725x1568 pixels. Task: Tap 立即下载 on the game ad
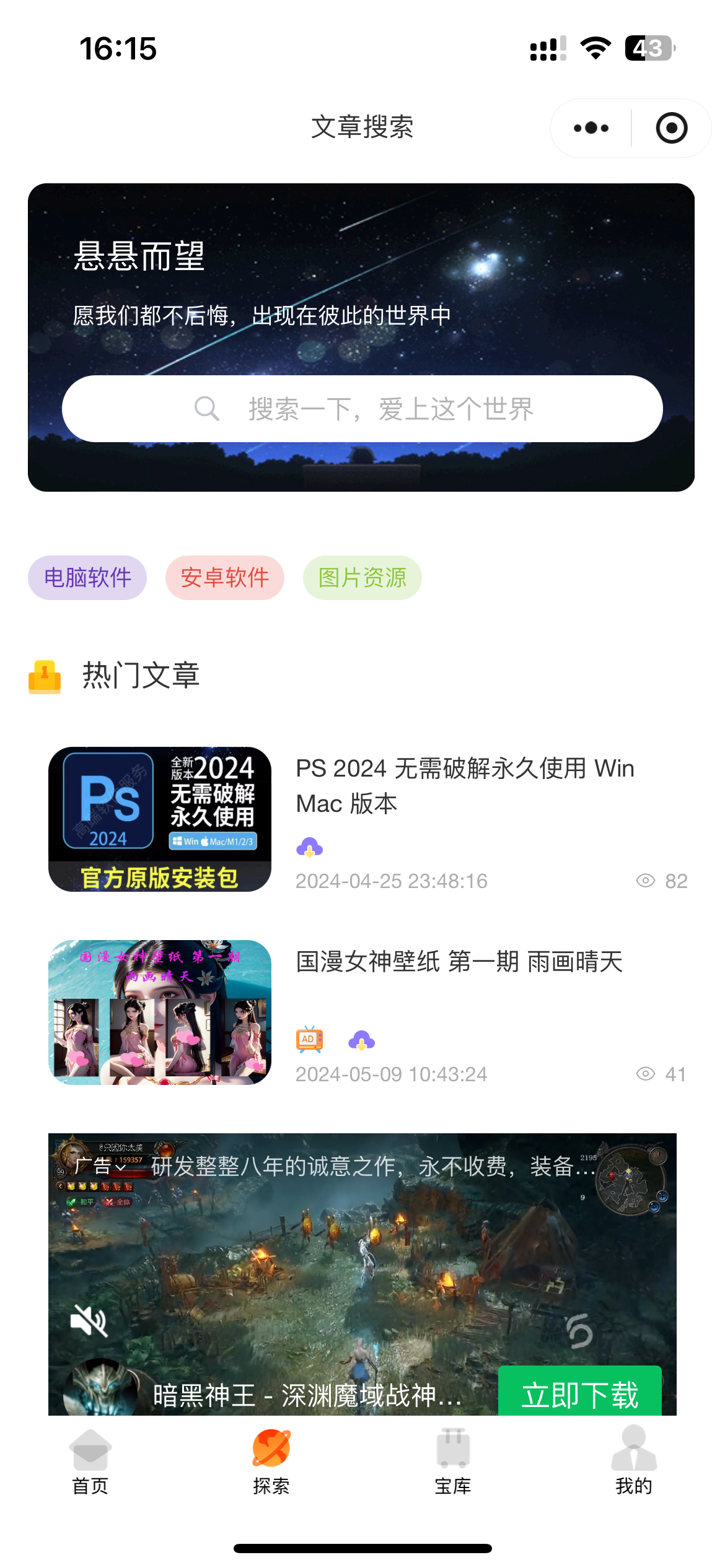pos(579,1393)
